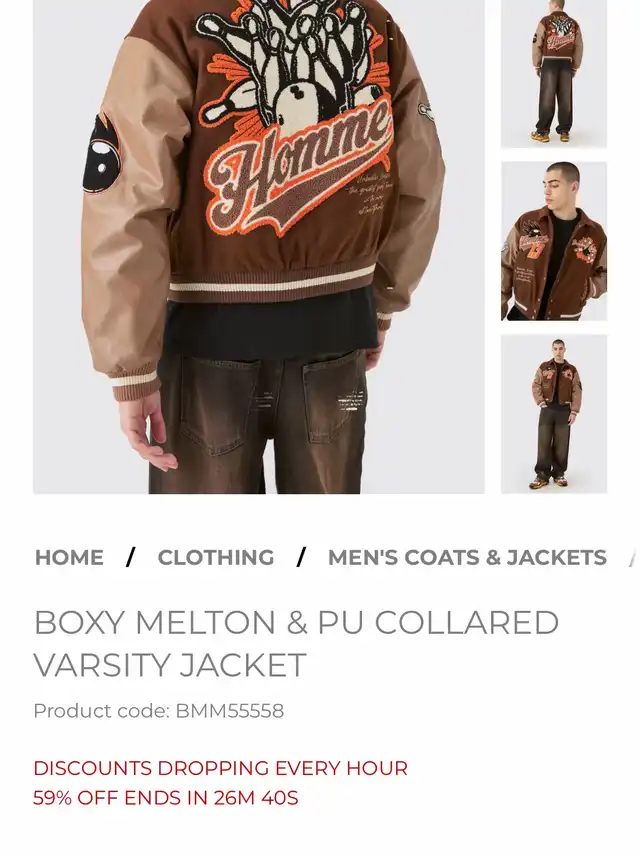Open Men's Coats & Jackets breadcrumb
This screenshot has height=856, width=640.
click(x=467, y=558)
